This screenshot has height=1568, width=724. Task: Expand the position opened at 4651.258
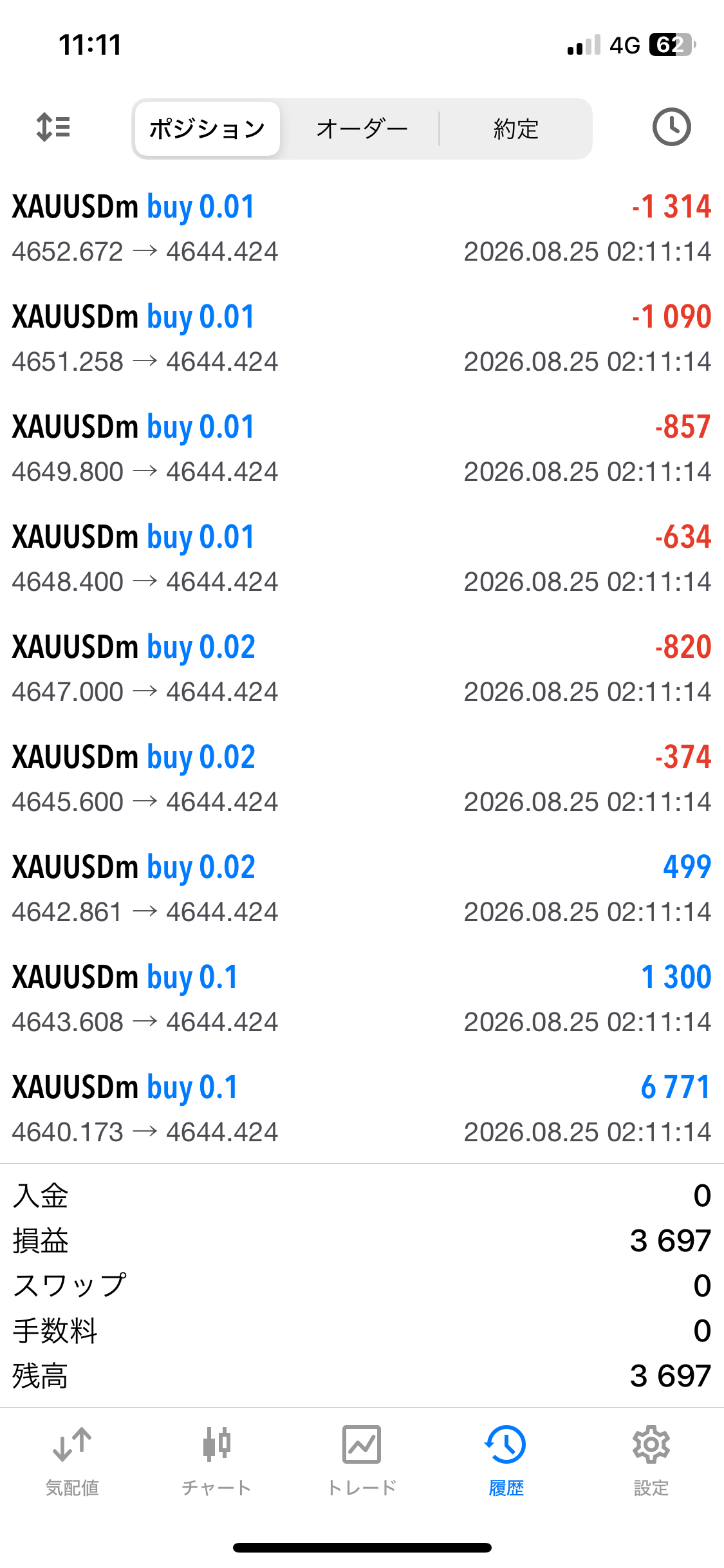coord(362,339)
